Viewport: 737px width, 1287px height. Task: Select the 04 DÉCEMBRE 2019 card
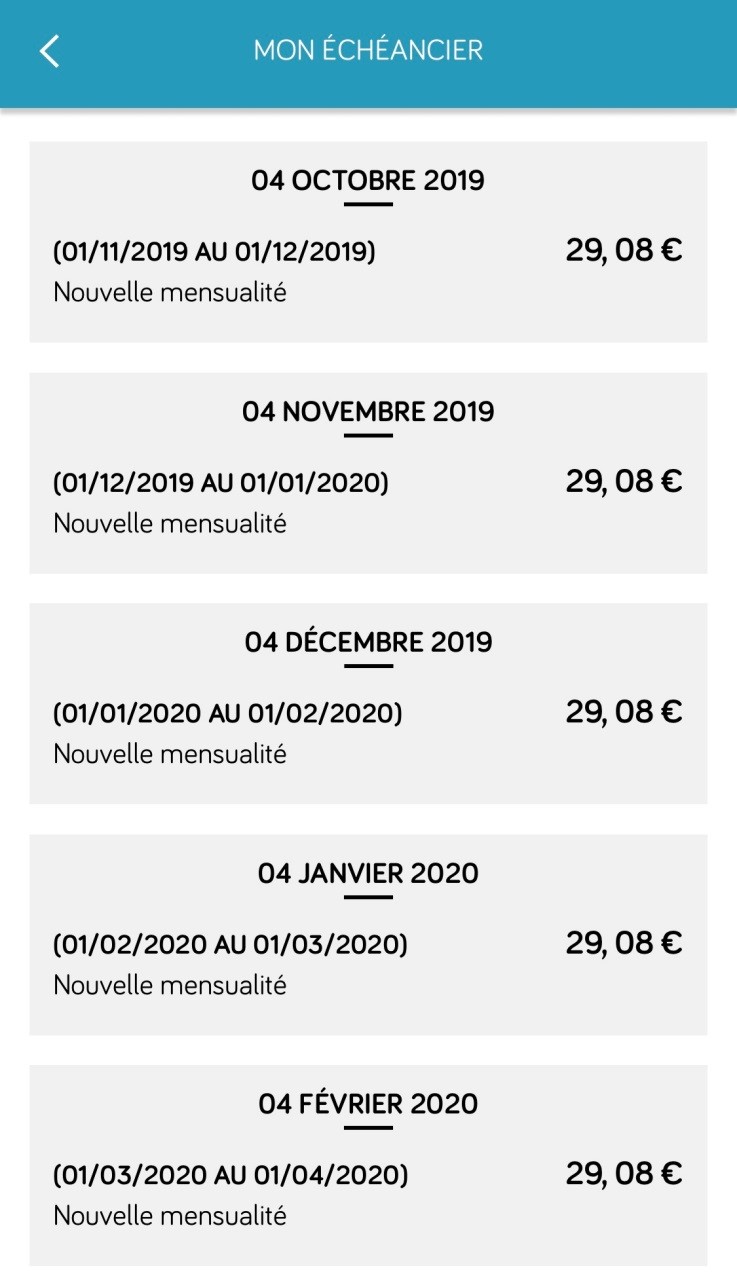click(x=368, y=642)
